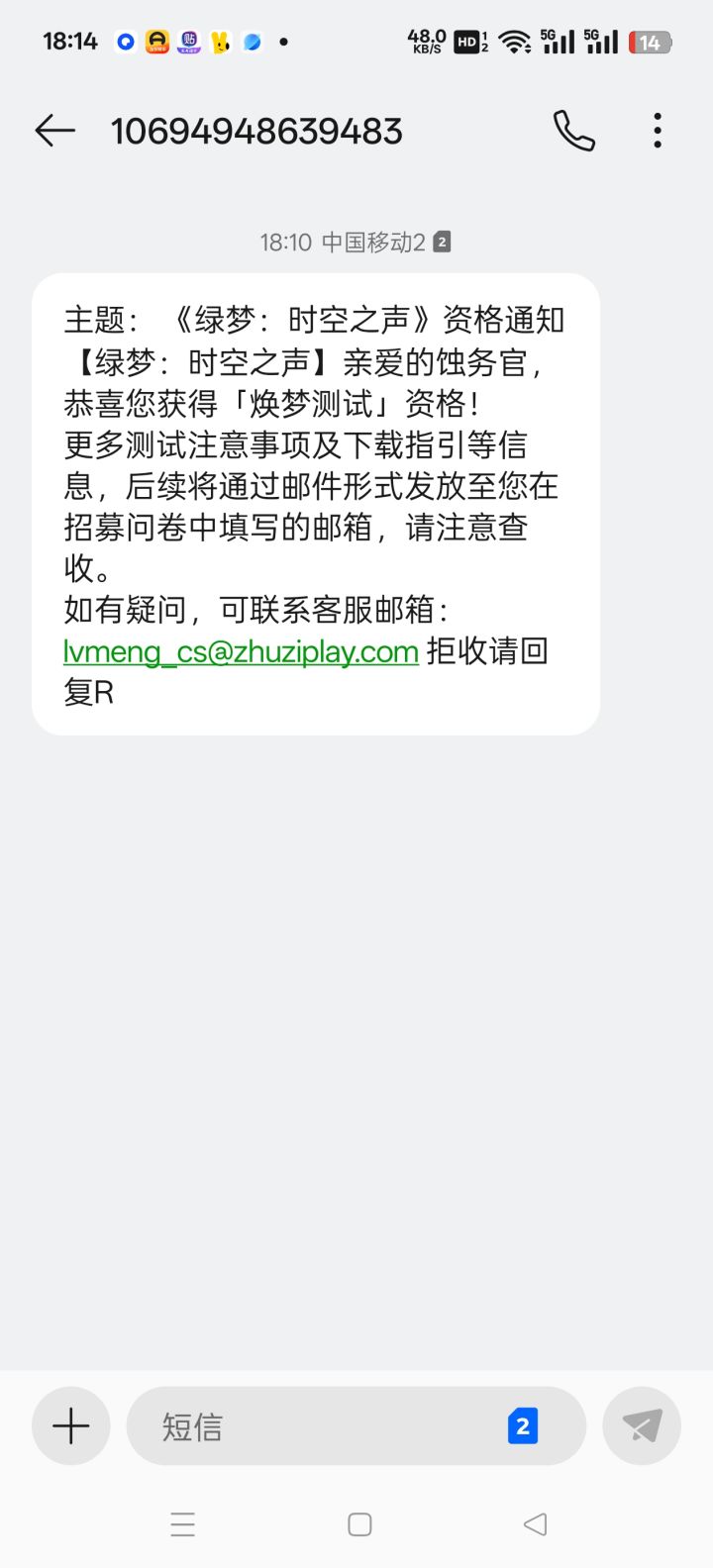Call the number 10694948639483
713x1568 pixels.
pos(574,131)
